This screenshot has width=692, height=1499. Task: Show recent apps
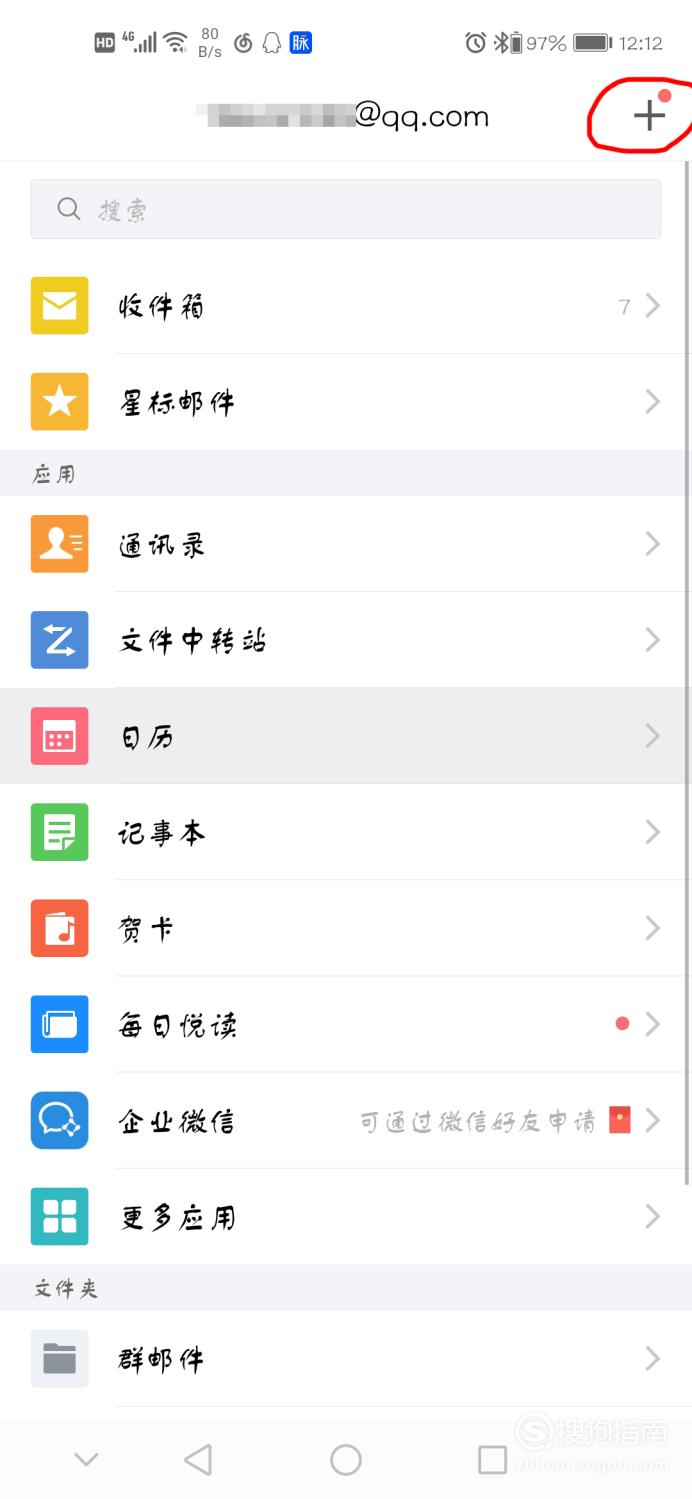point(492,1460)
